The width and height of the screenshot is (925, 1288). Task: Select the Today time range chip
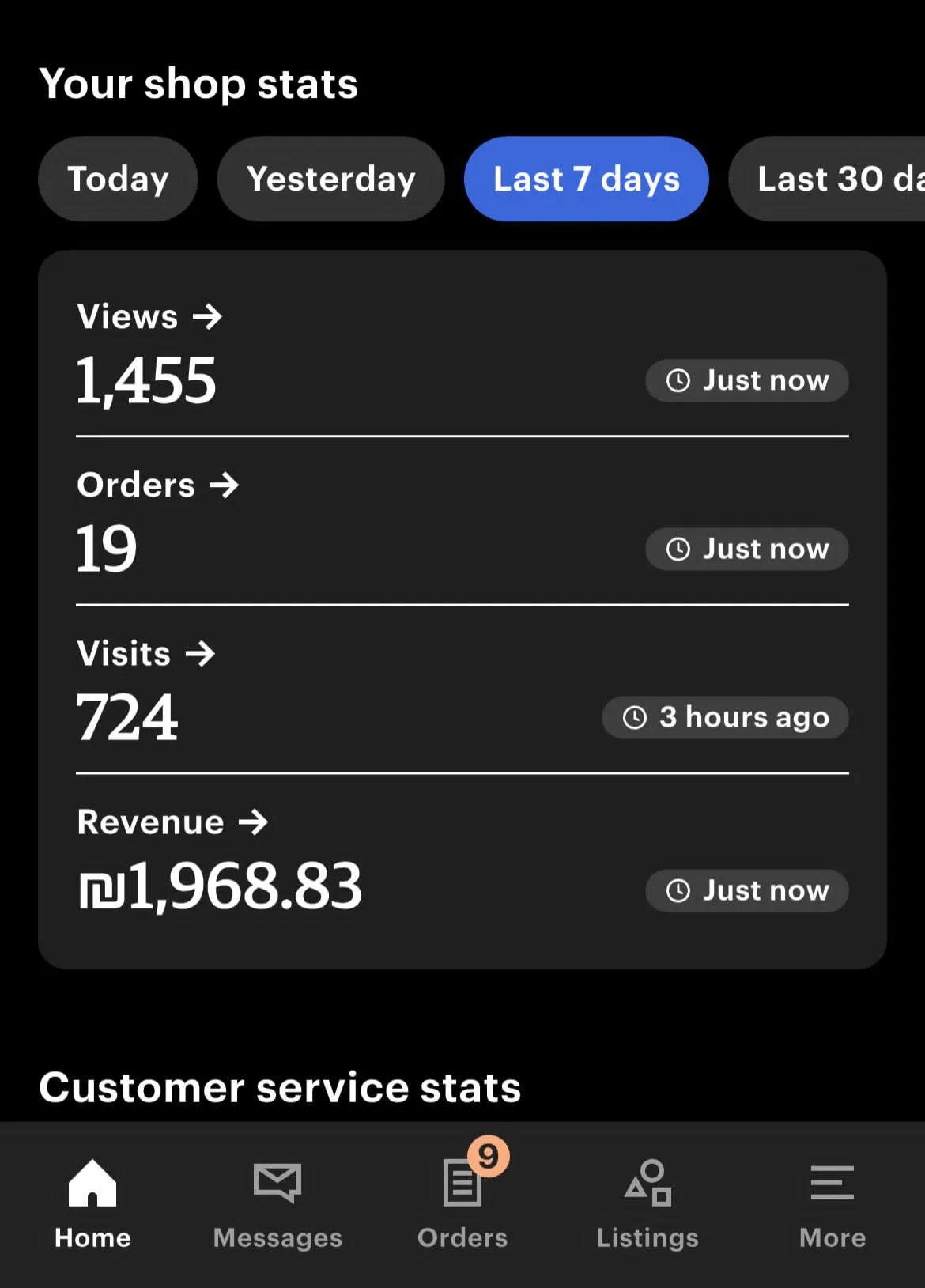[118, 179]
